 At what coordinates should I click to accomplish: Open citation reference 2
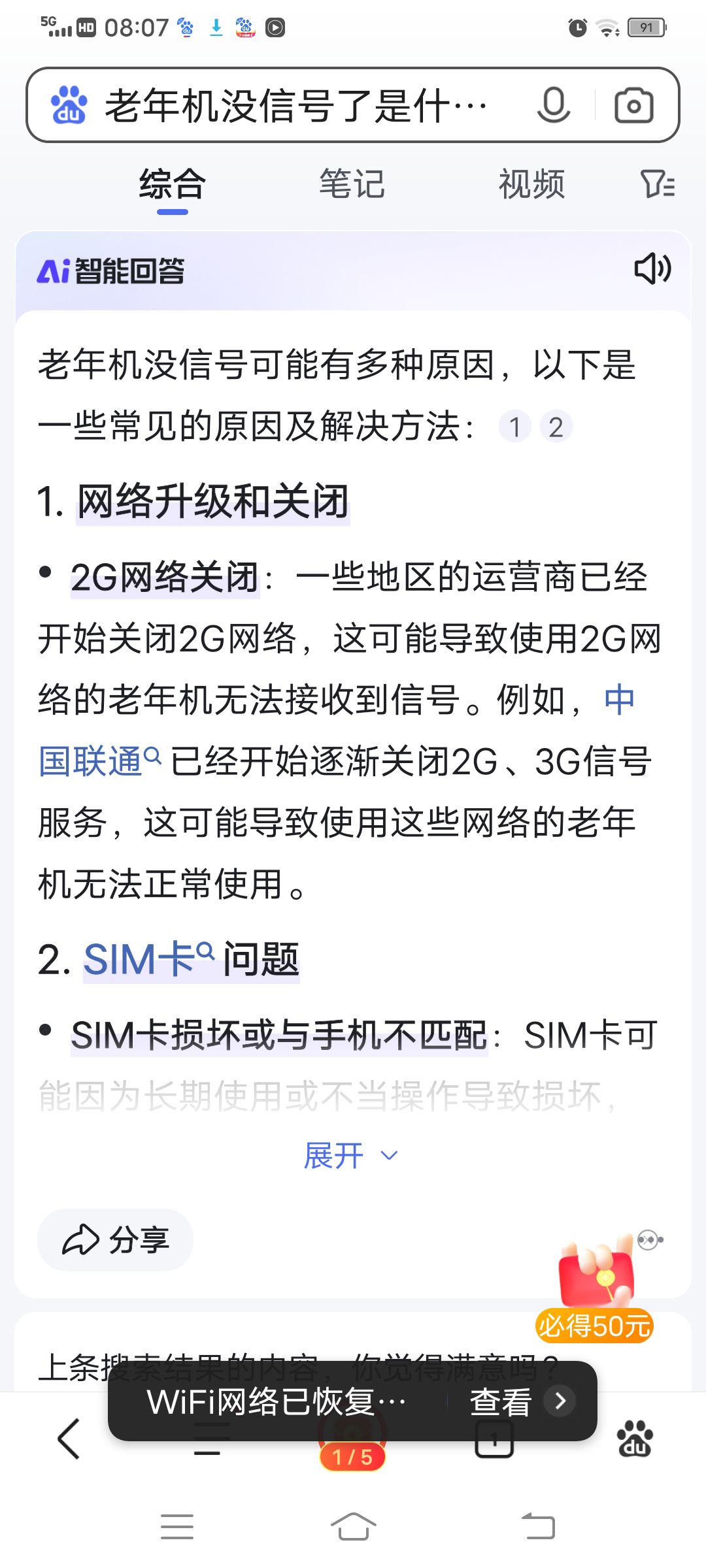(556, 427)
